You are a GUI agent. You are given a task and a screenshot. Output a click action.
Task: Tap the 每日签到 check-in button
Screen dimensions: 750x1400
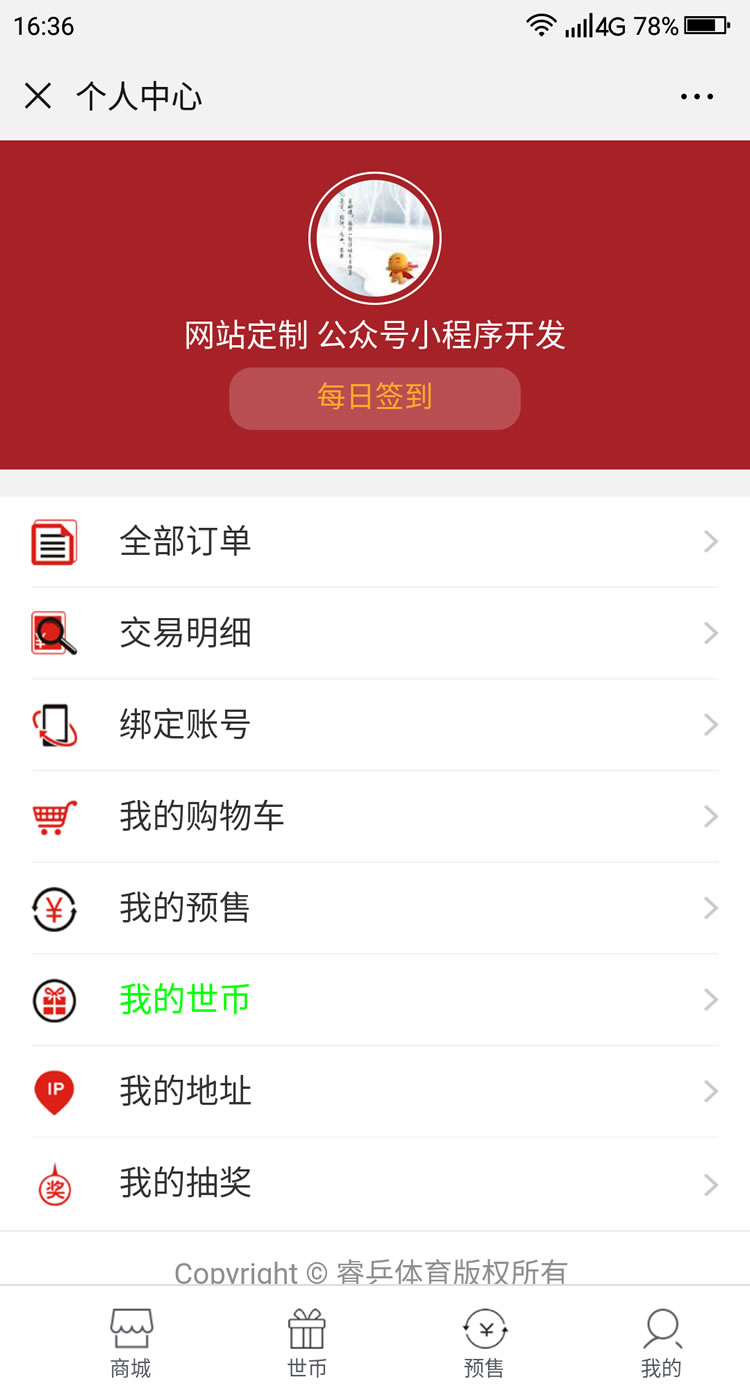click(375, 398)
